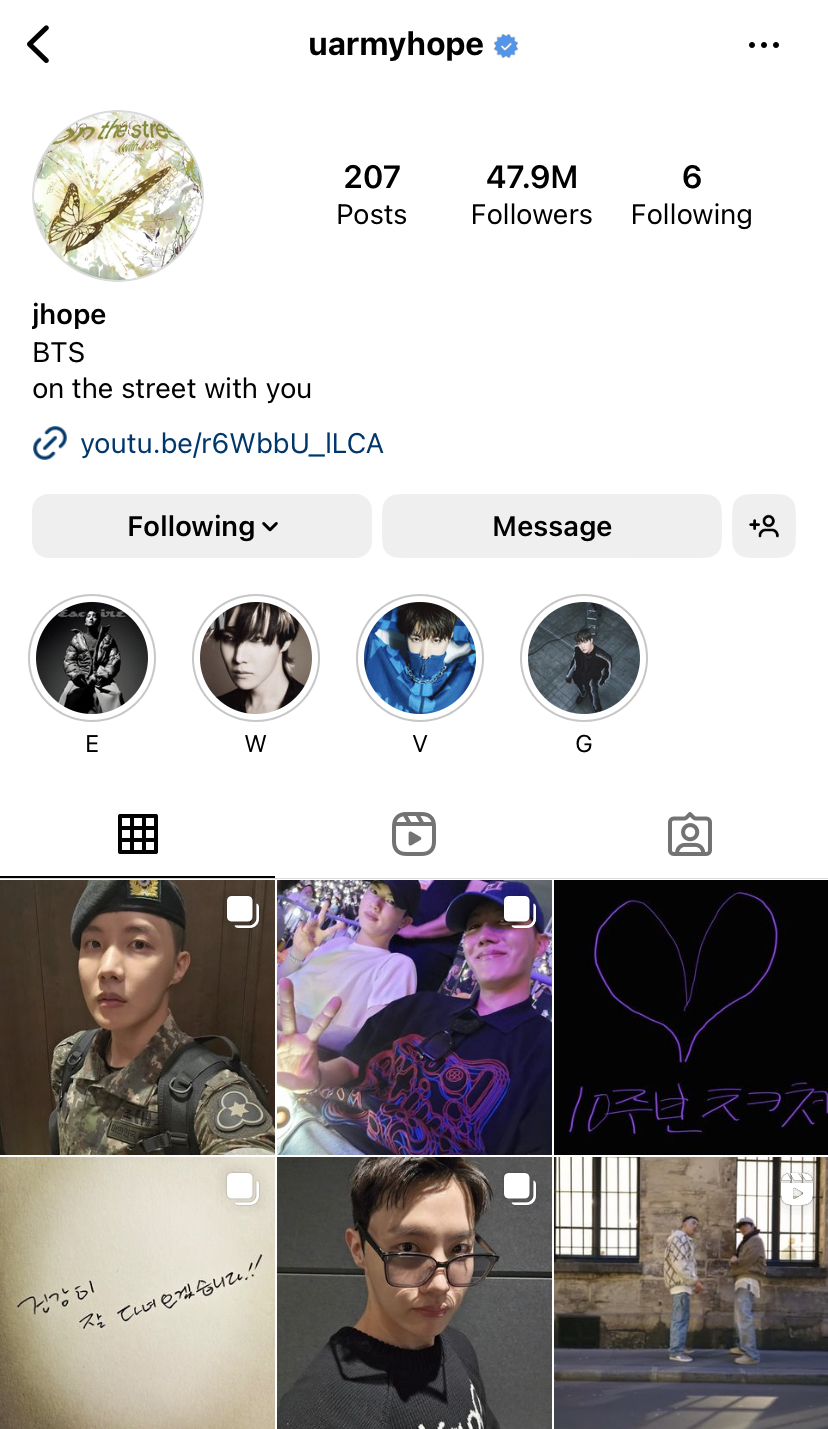The height and width of the screenshot is (1429, 828).
Task: View the 'V' story highlight
Action: pyautogui.click(x=420, y=658)
